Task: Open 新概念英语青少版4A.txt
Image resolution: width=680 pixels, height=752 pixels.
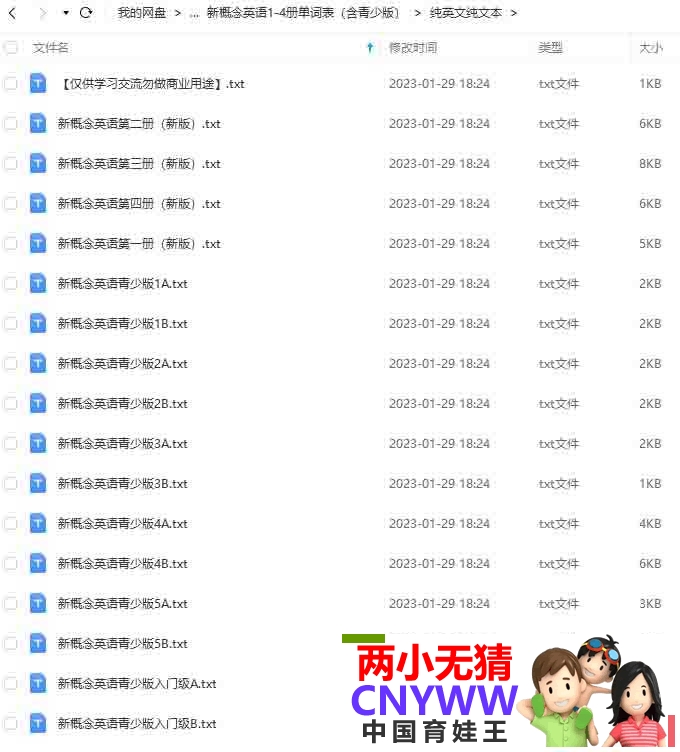Action: click(122, 524)
